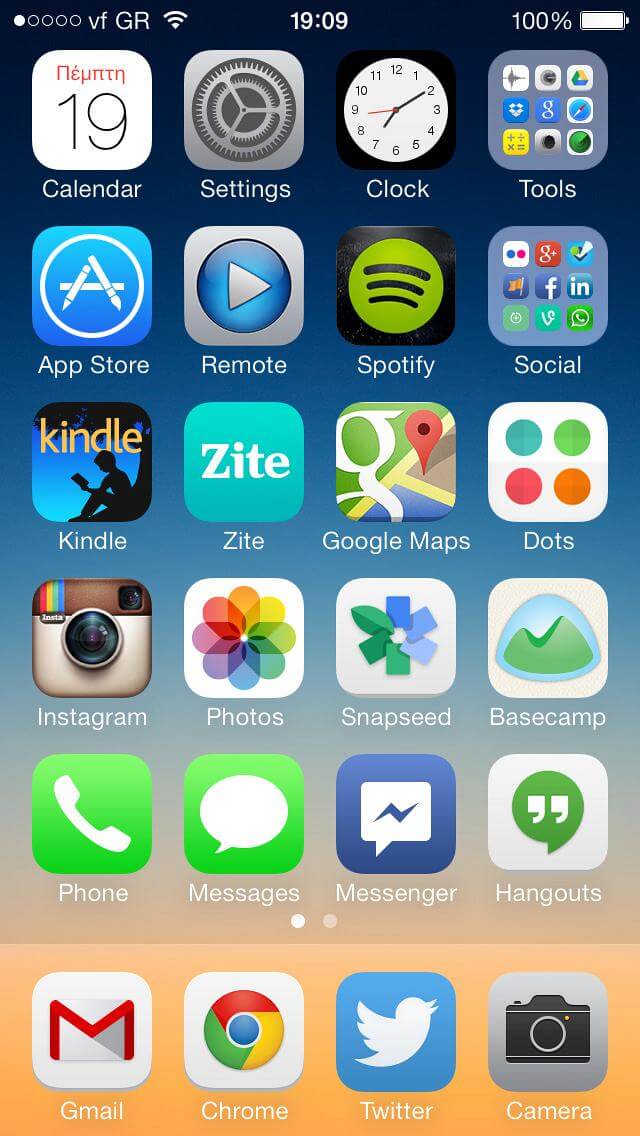
Task: Open the Tools folder
Action: coord(548,110)
